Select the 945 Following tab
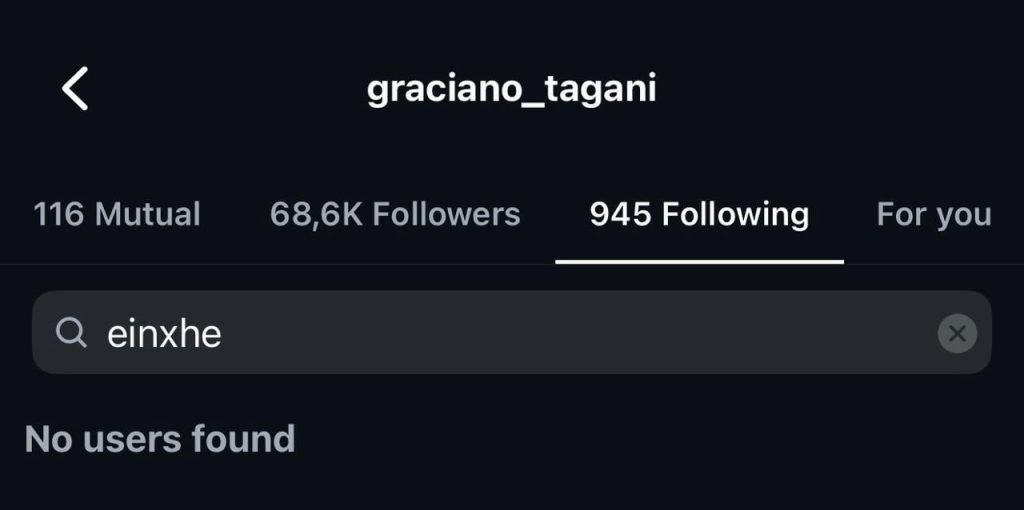 699,214
